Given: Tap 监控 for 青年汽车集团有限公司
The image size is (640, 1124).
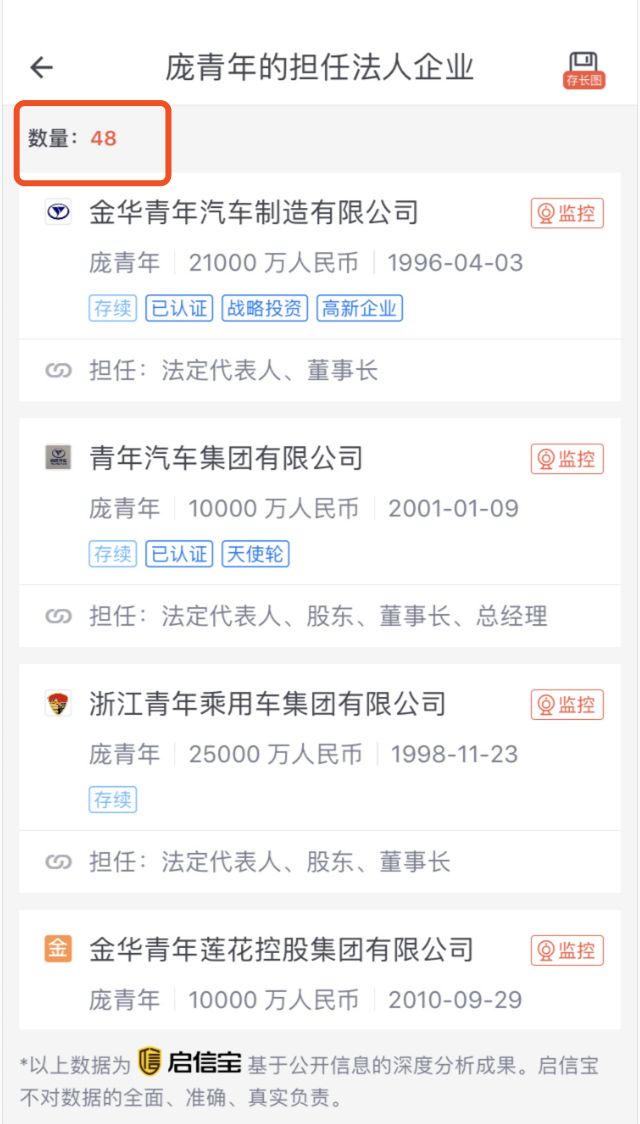Looking at the screenshot, I should (567, 459).
